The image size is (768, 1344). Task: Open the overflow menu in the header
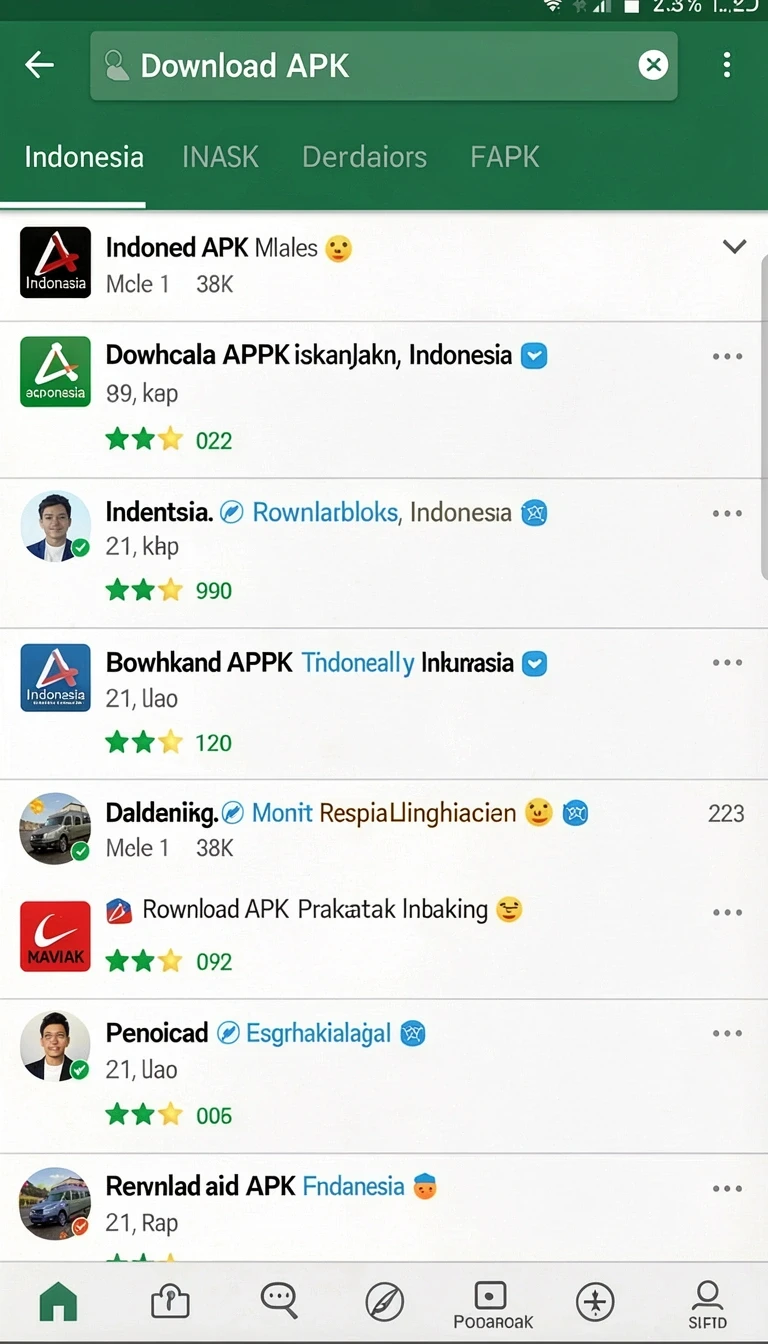pyautogui.click(x=727, y=66)
